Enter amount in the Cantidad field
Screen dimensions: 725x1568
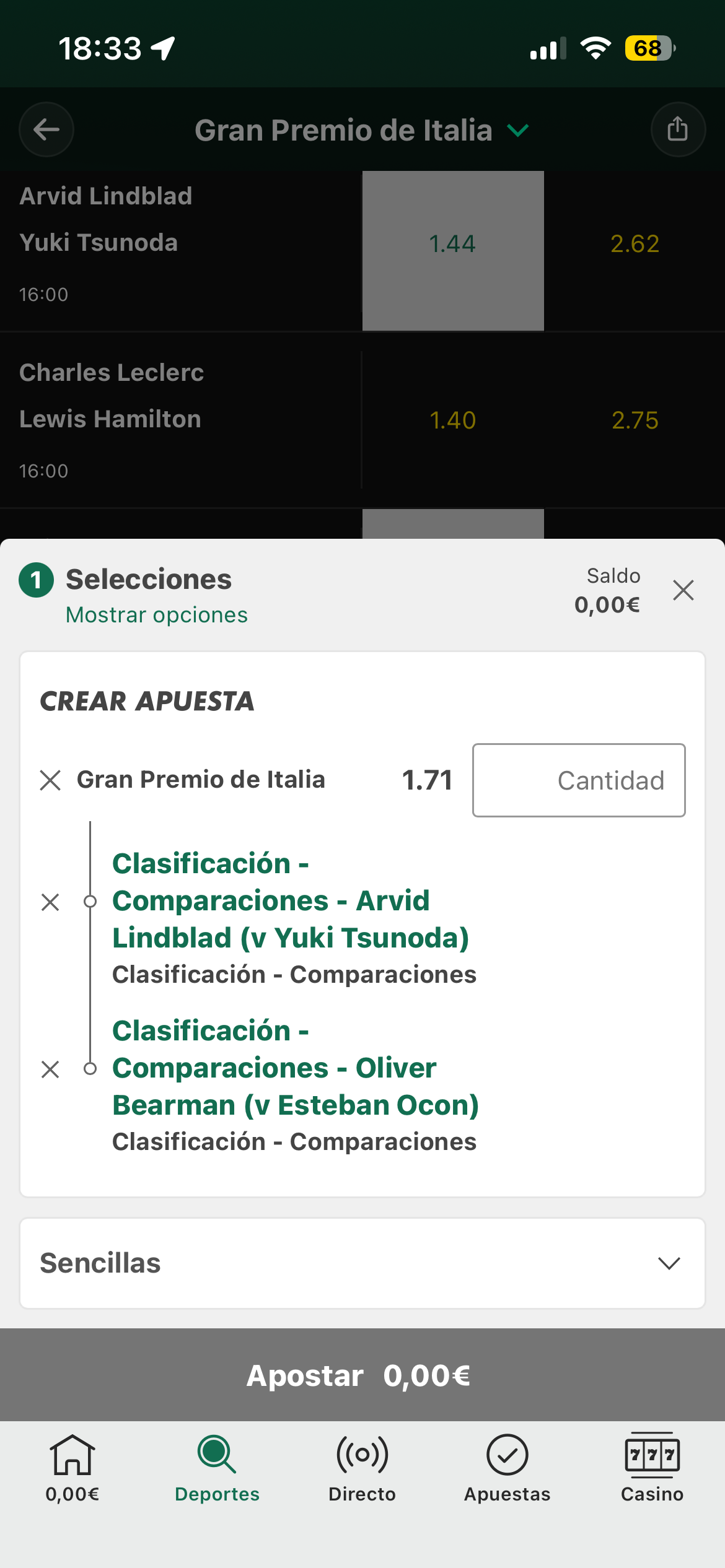579,780
